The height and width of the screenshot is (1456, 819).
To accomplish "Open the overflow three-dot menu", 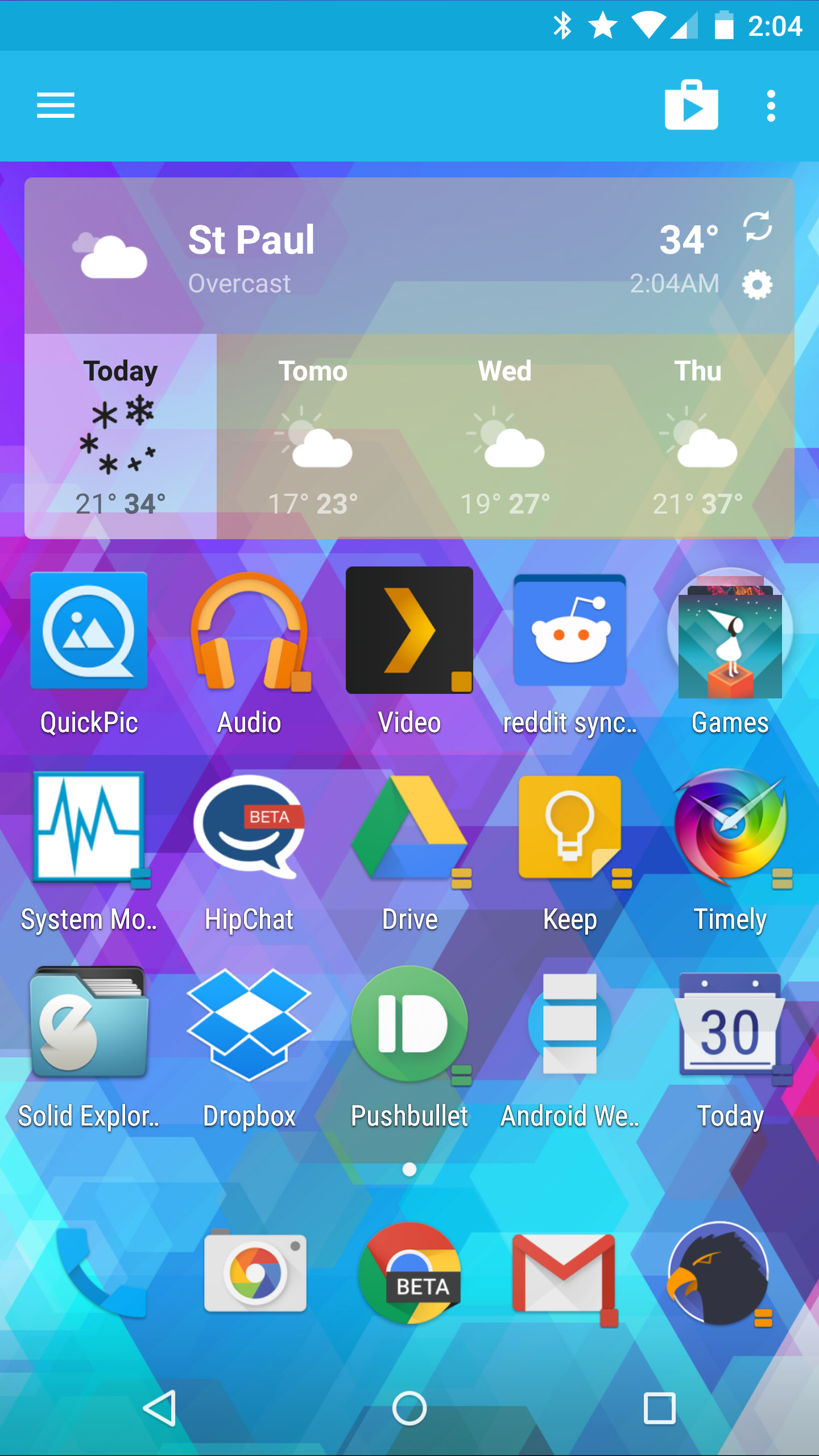I will click(771, 105).
